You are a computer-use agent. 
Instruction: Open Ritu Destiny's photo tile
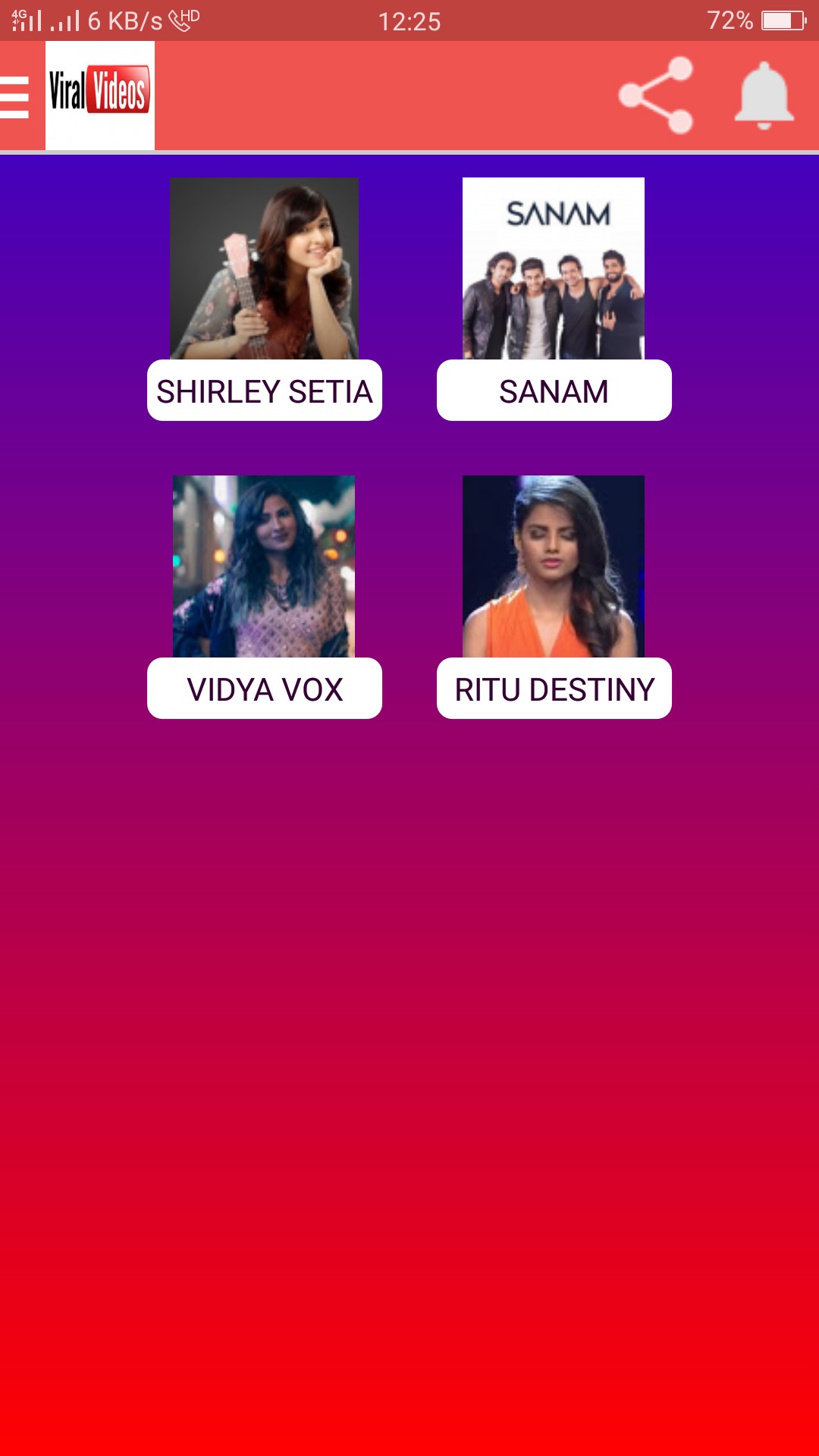click(554, 566)
